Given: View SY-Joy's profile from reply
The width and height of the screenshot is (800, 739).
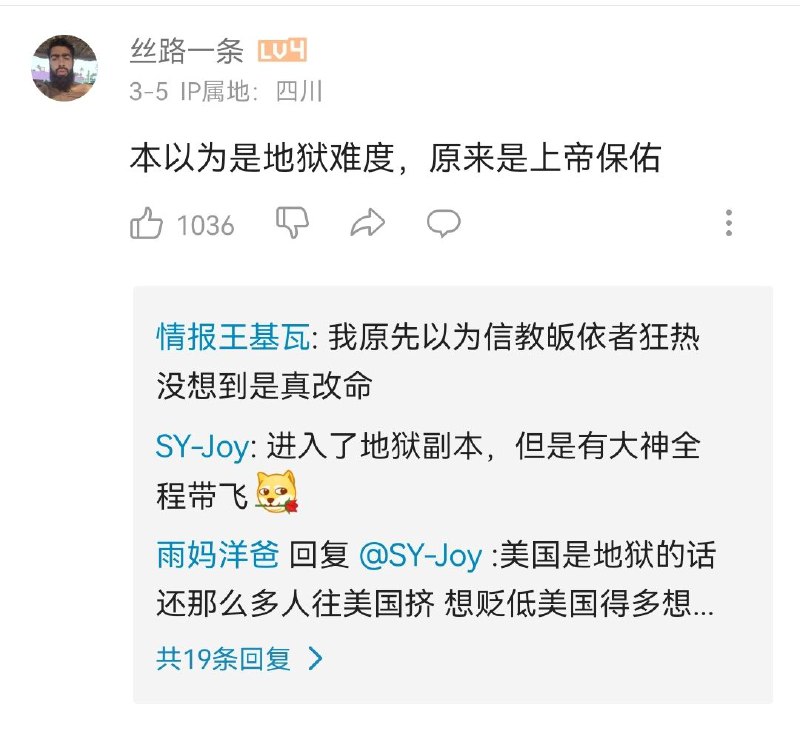Looking at the screenshot, I should pyautogui.click(x=201, y=447).
